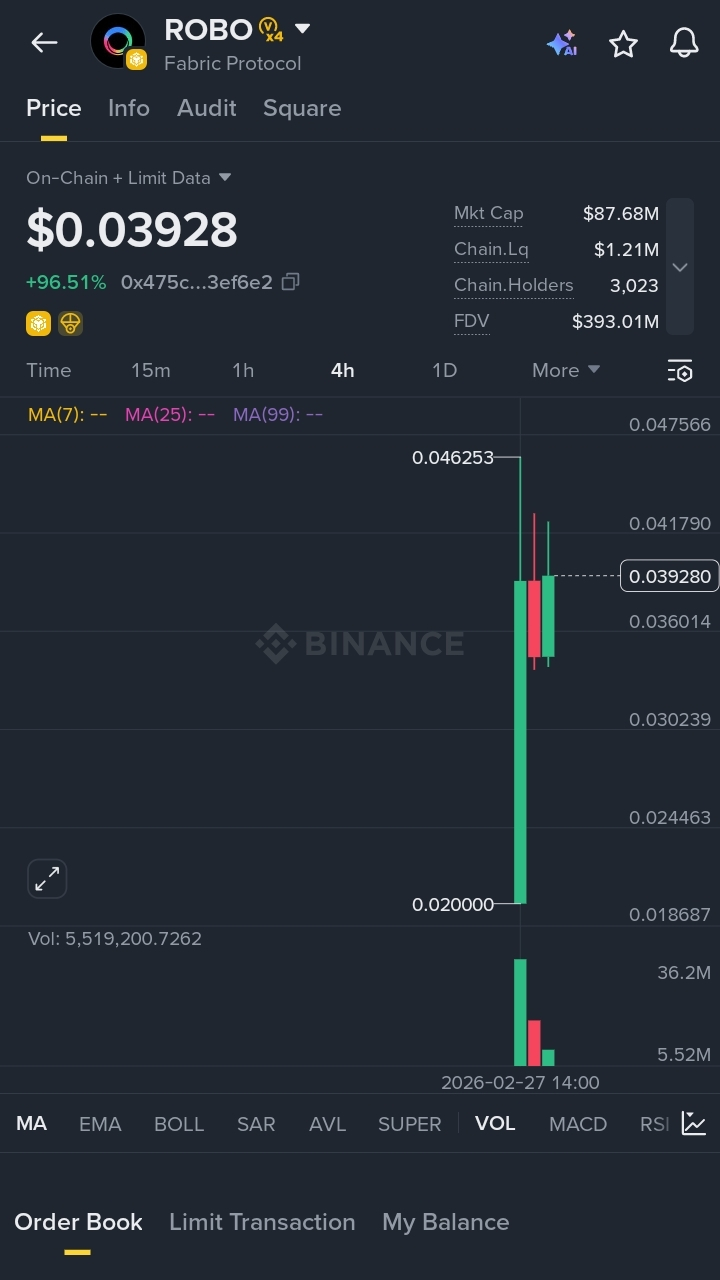Open chart settings icon
The image size is (720, 1280).
tap(680, 371)
